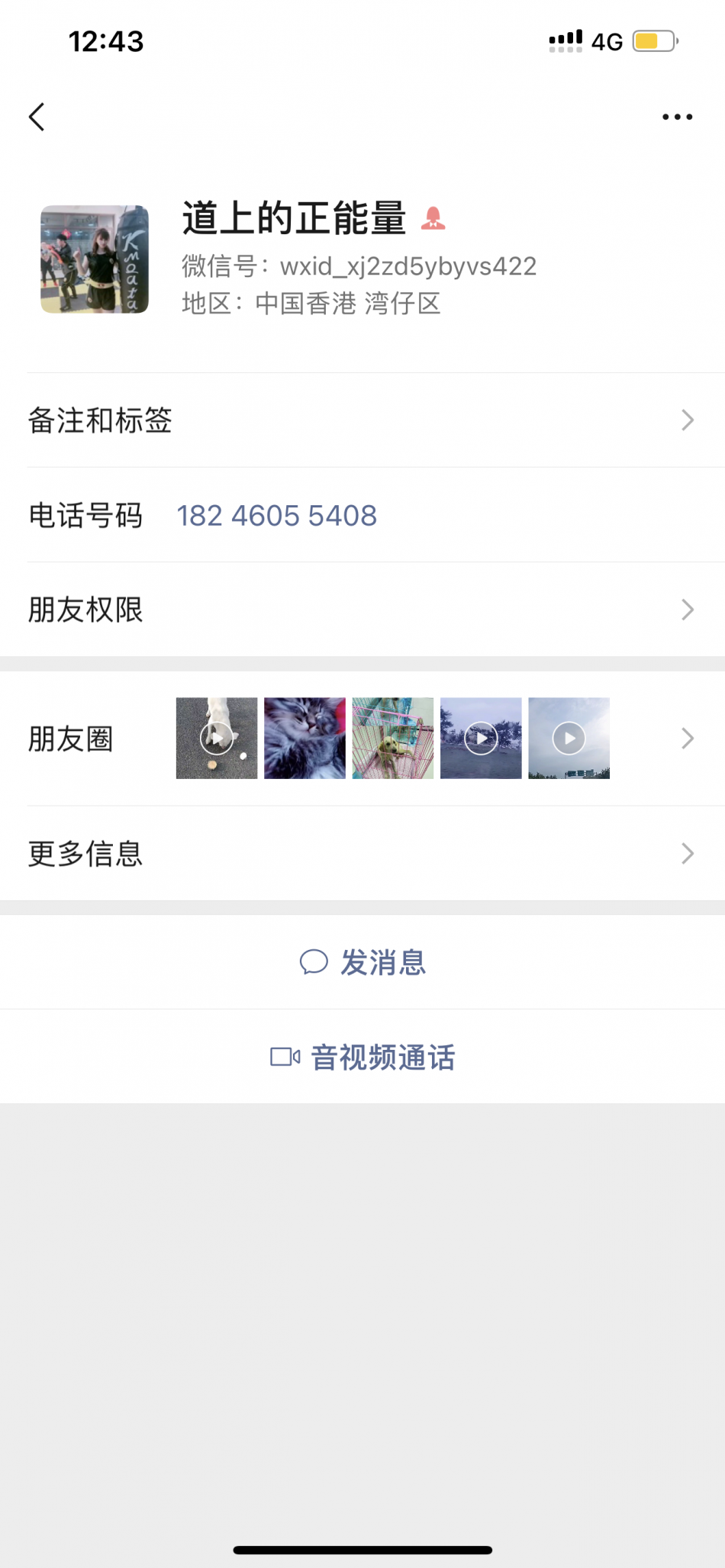The height and width of the screenshot is (1568, 725).
Task: Tap 发消息 to send a message
Action: (x=362, y=963)
